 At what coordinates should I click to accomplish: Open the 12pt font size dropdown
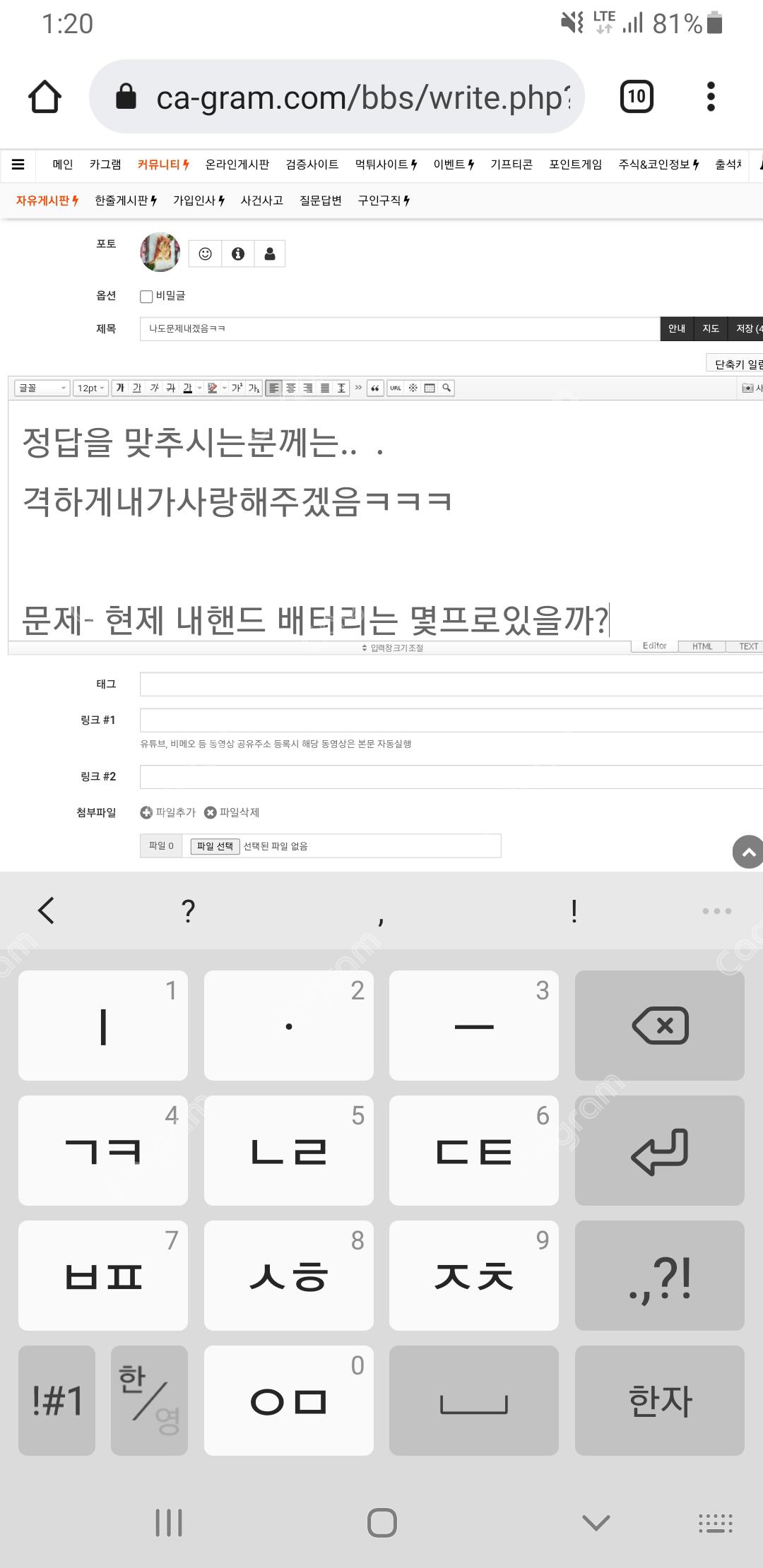coord(90,388)
